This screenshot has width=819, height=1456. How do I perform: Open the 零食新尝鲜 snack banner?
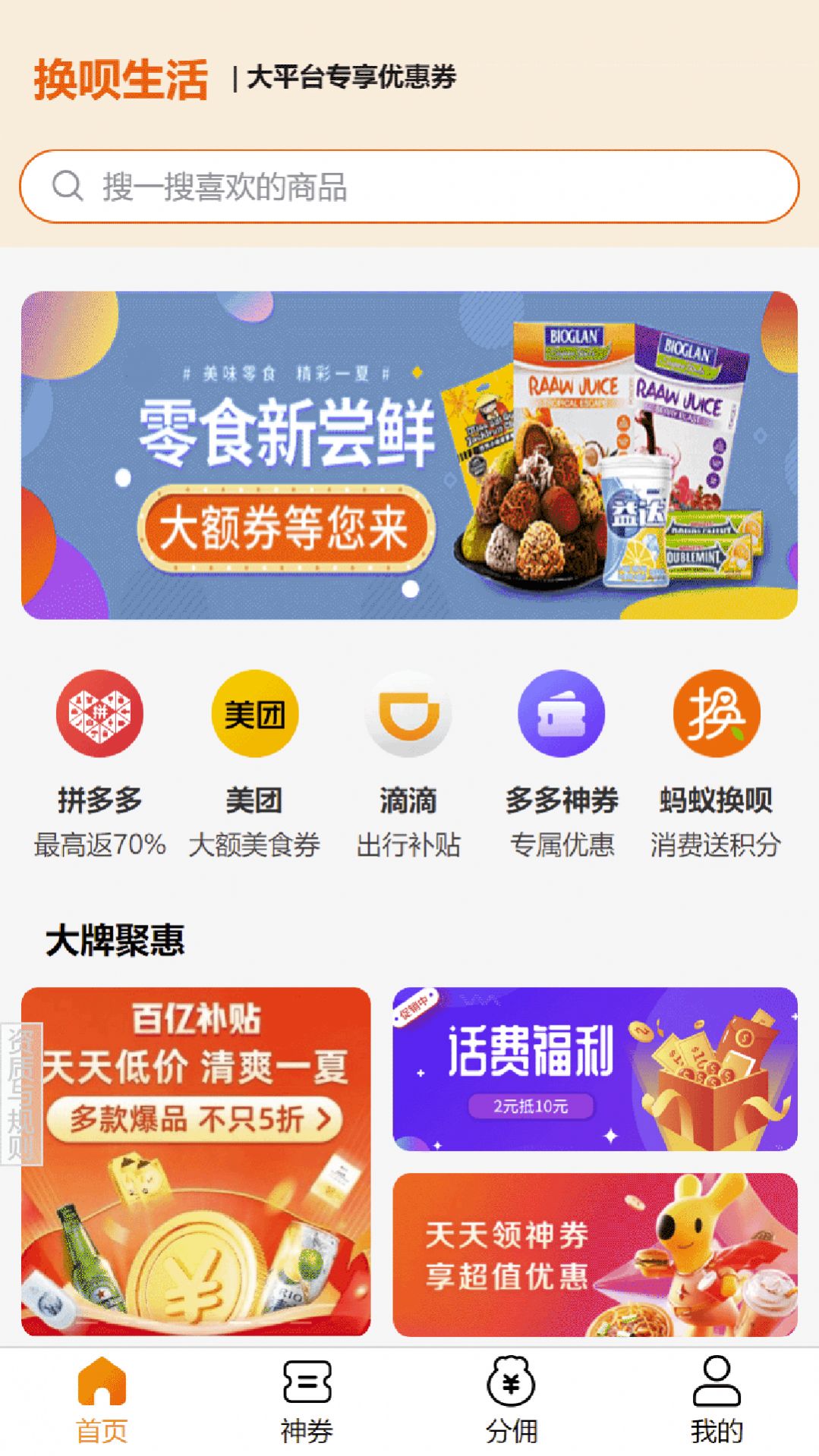[x=409, y=455]
